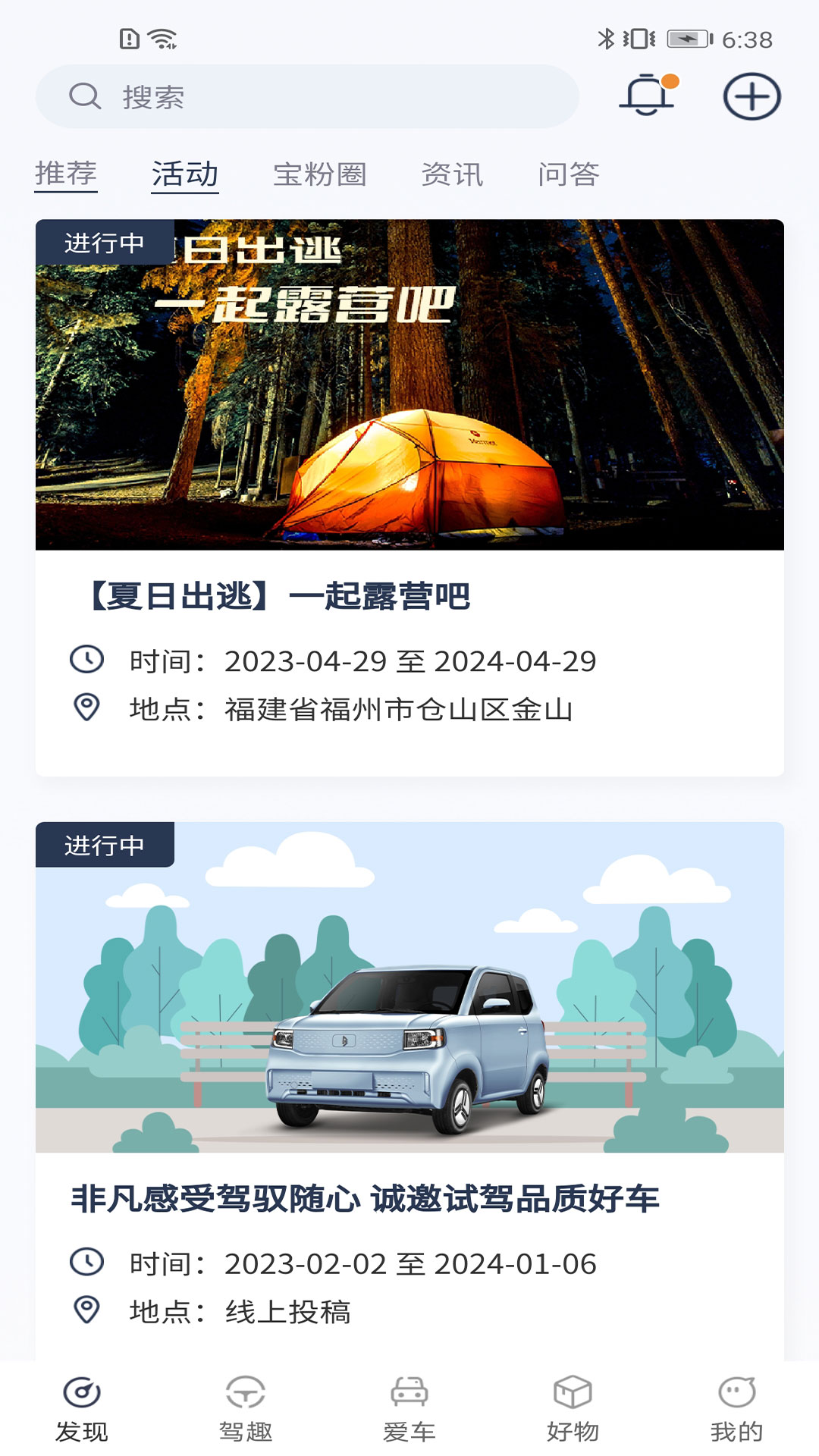Switch to the 资讯 tab
The height and width of the screenshot is (1456, 819).
click(452, 174)
